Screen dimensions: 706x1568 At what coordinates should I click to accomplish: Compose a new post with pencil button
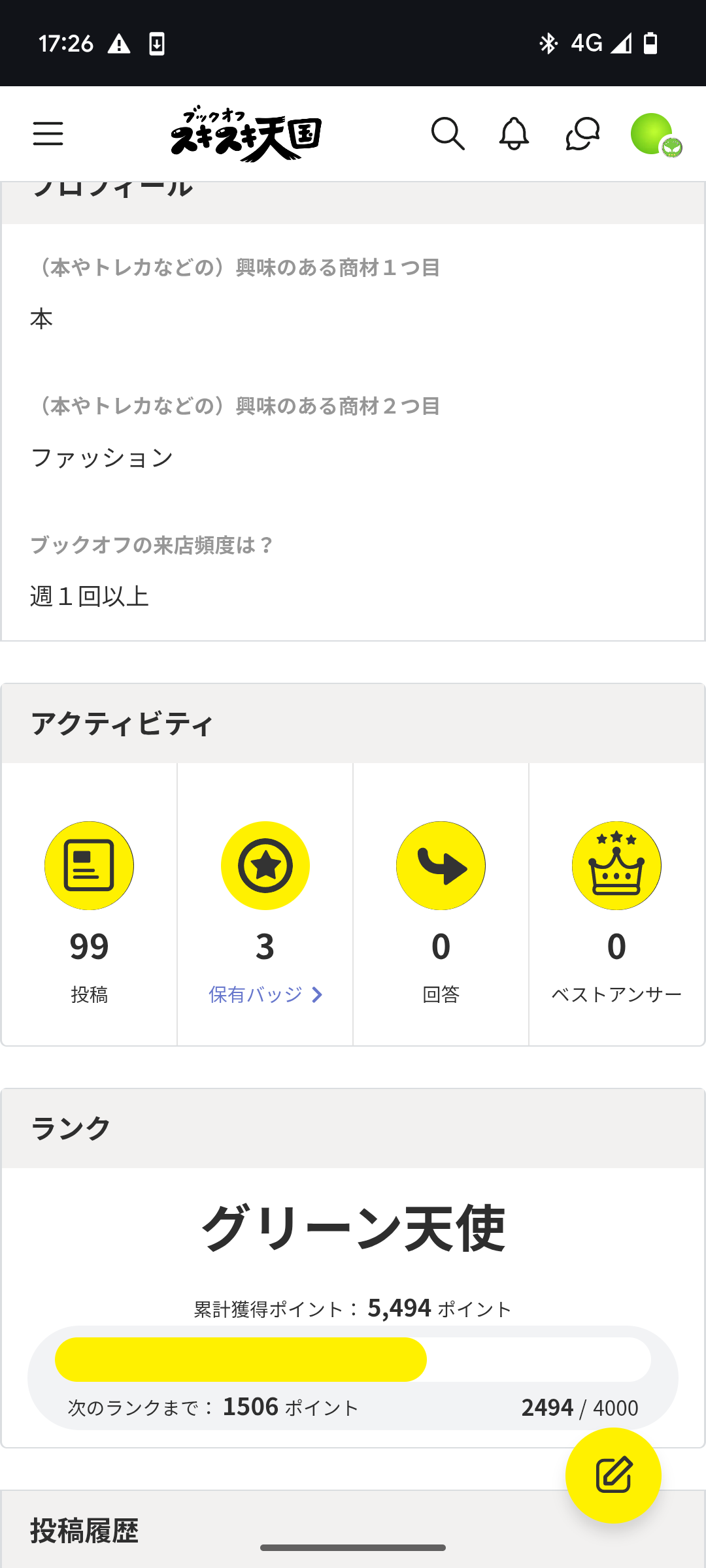613,1475
